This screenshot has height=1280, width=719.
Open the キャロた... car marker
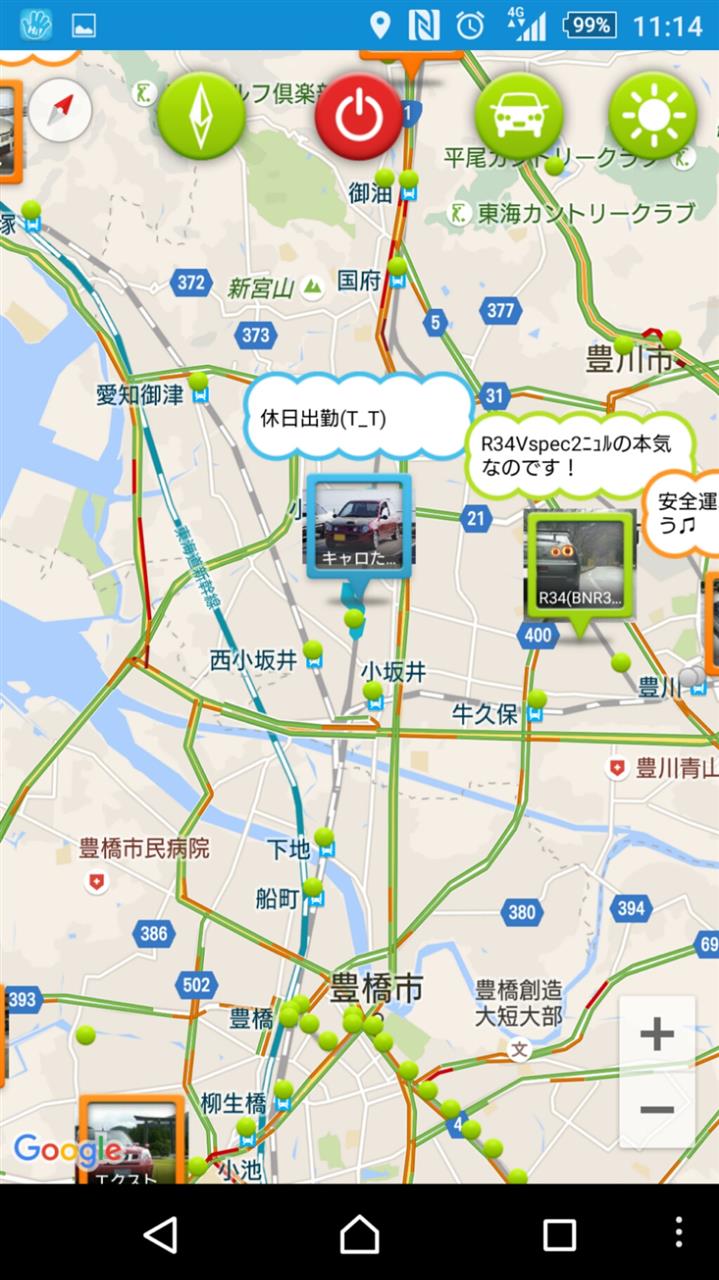point(359,527)
